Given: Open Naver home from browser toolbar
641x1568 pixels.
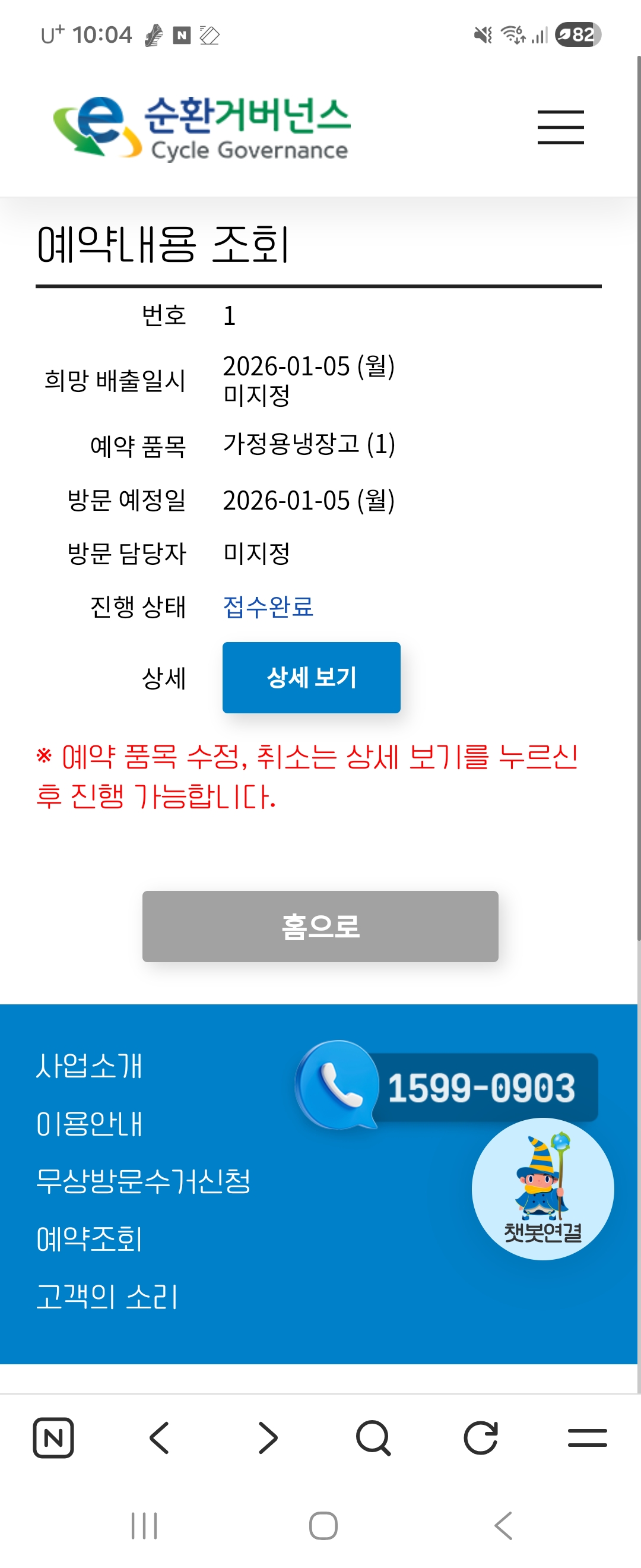Looking at the screenshot, I should [x=53, y=1439].
